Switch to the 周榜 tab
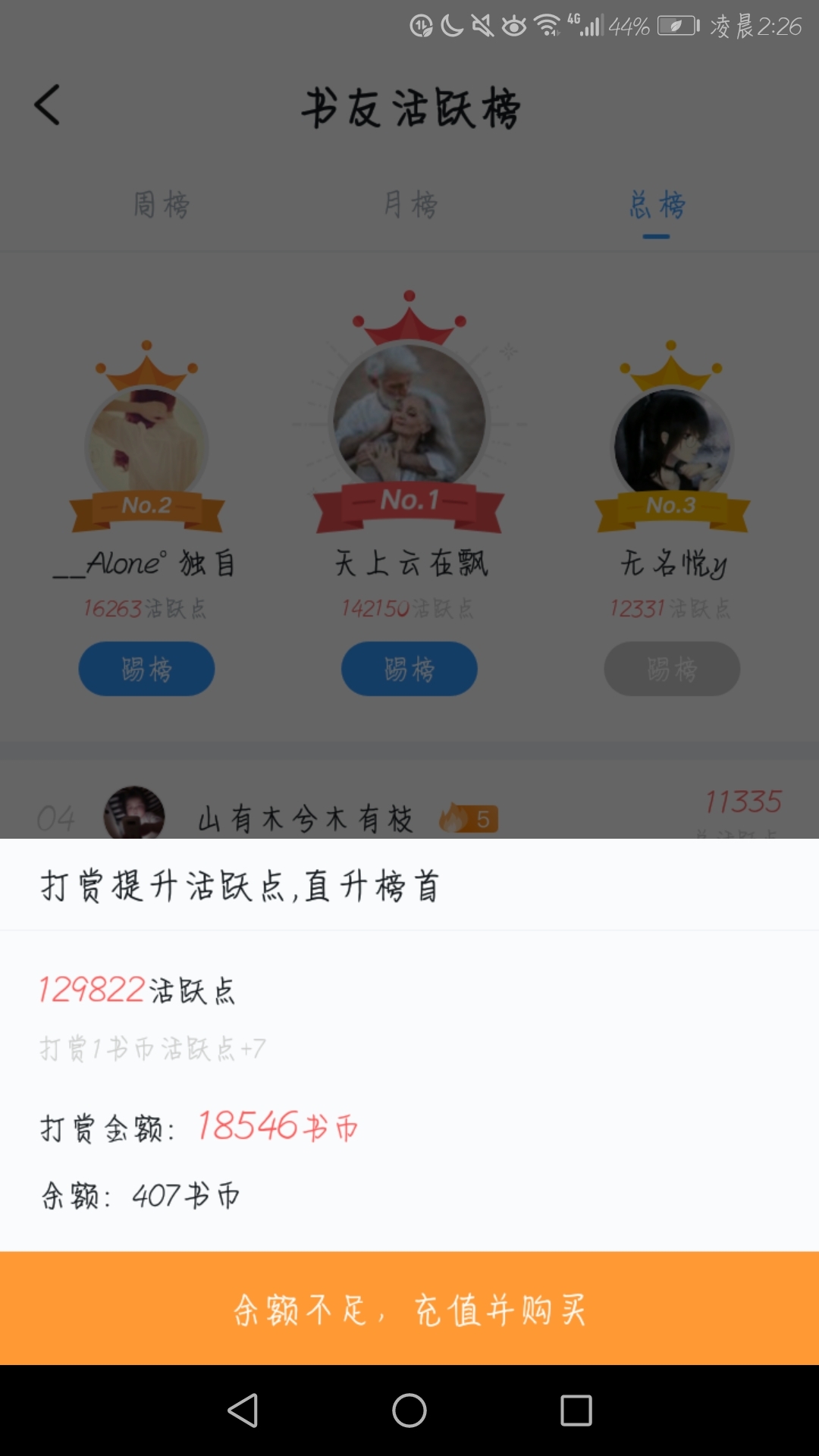The width and height of the screenshot is (819, 1456). point(162,205)
